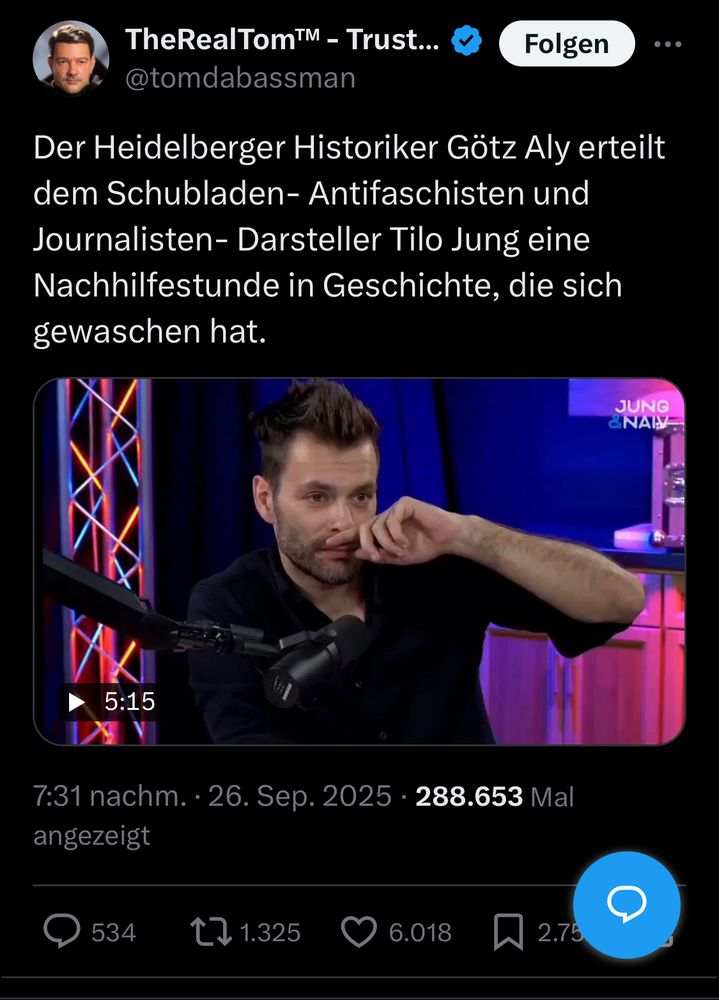Open the @tomdabassman profile handle
The height and width of the screenshot is (1000, 719).
click(x=240, y=77)
